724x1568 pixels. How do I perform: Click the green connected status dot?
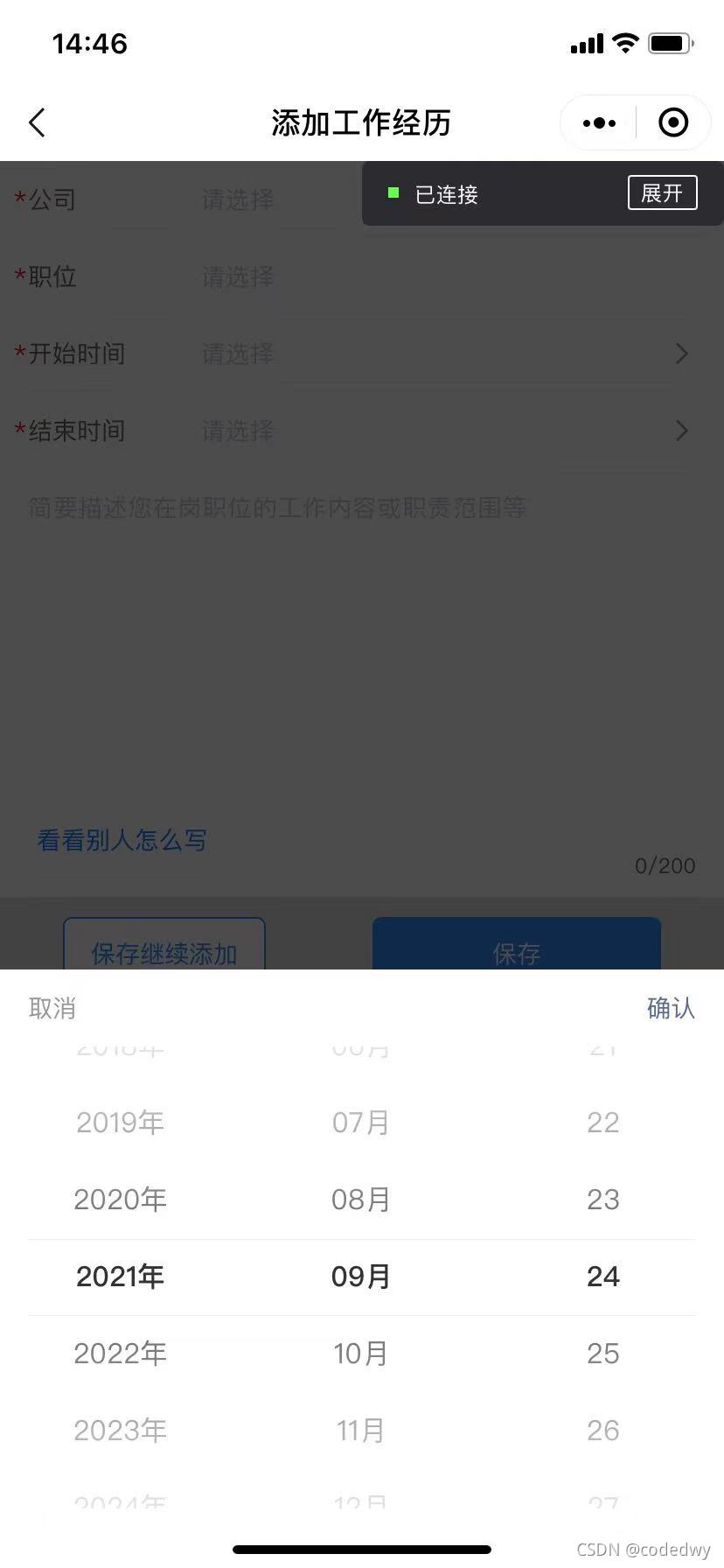coord(393,193)
